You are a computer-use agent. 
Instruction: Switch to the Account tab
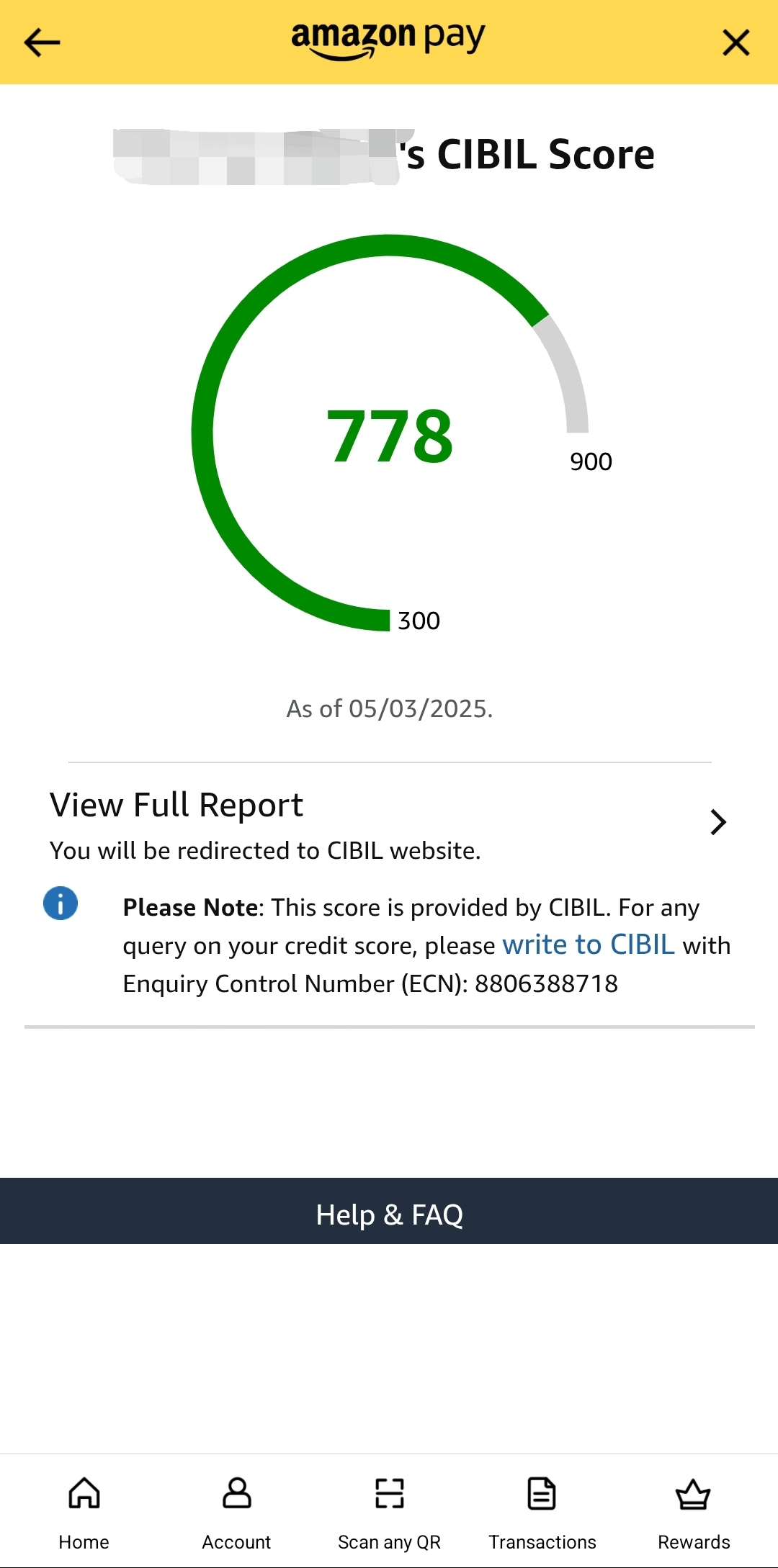pos(236,1510)
